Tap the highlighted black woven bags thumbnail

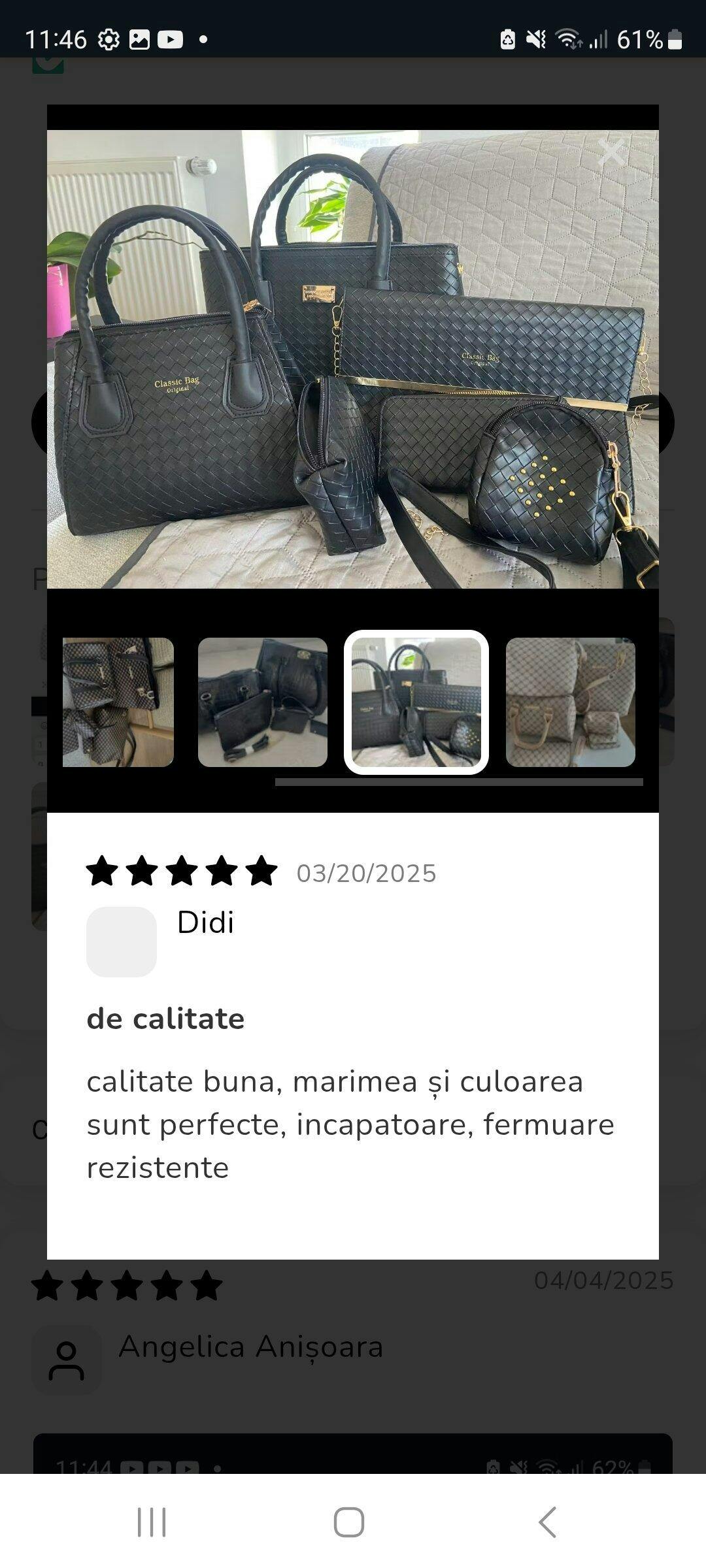pos(416,702)
